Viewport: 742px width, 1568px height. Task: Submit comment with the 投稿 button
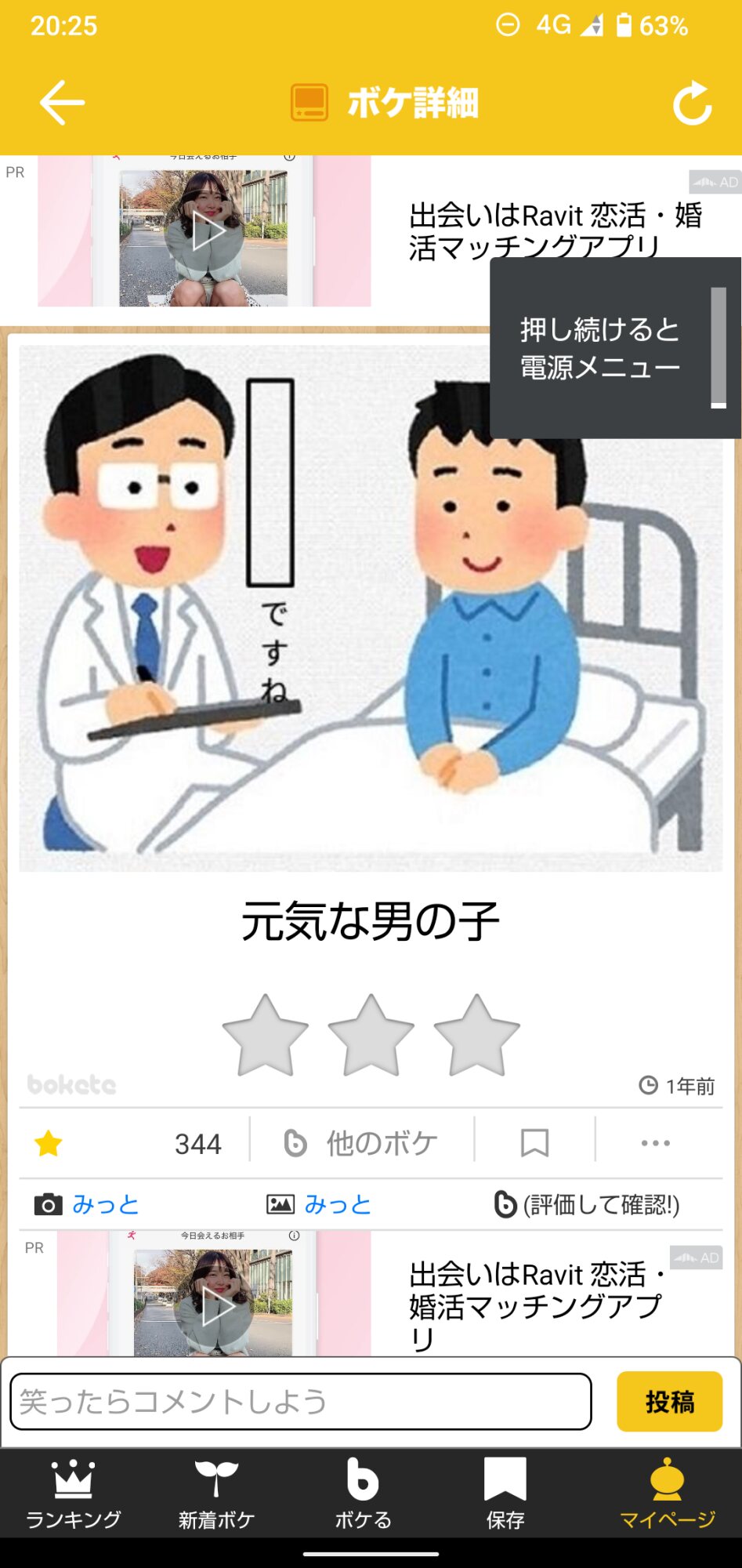pos(669,1401)
